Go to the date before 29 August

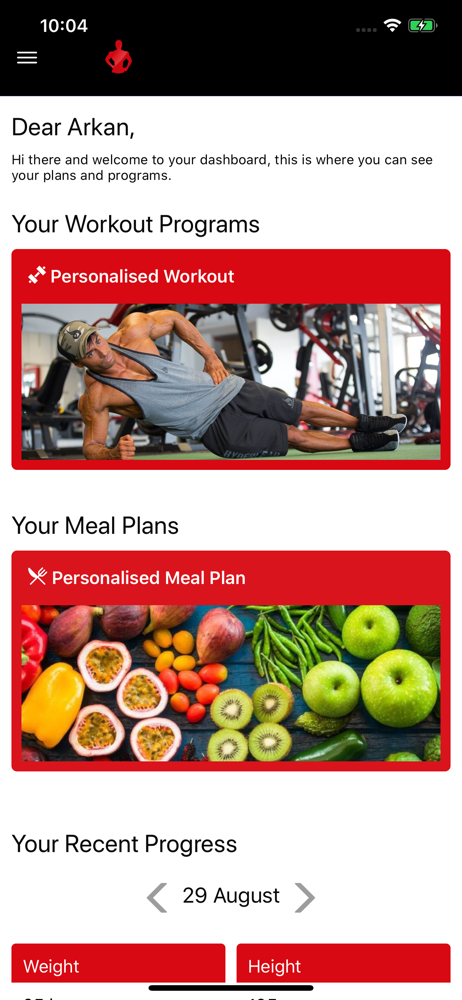(x=157, y=897)
